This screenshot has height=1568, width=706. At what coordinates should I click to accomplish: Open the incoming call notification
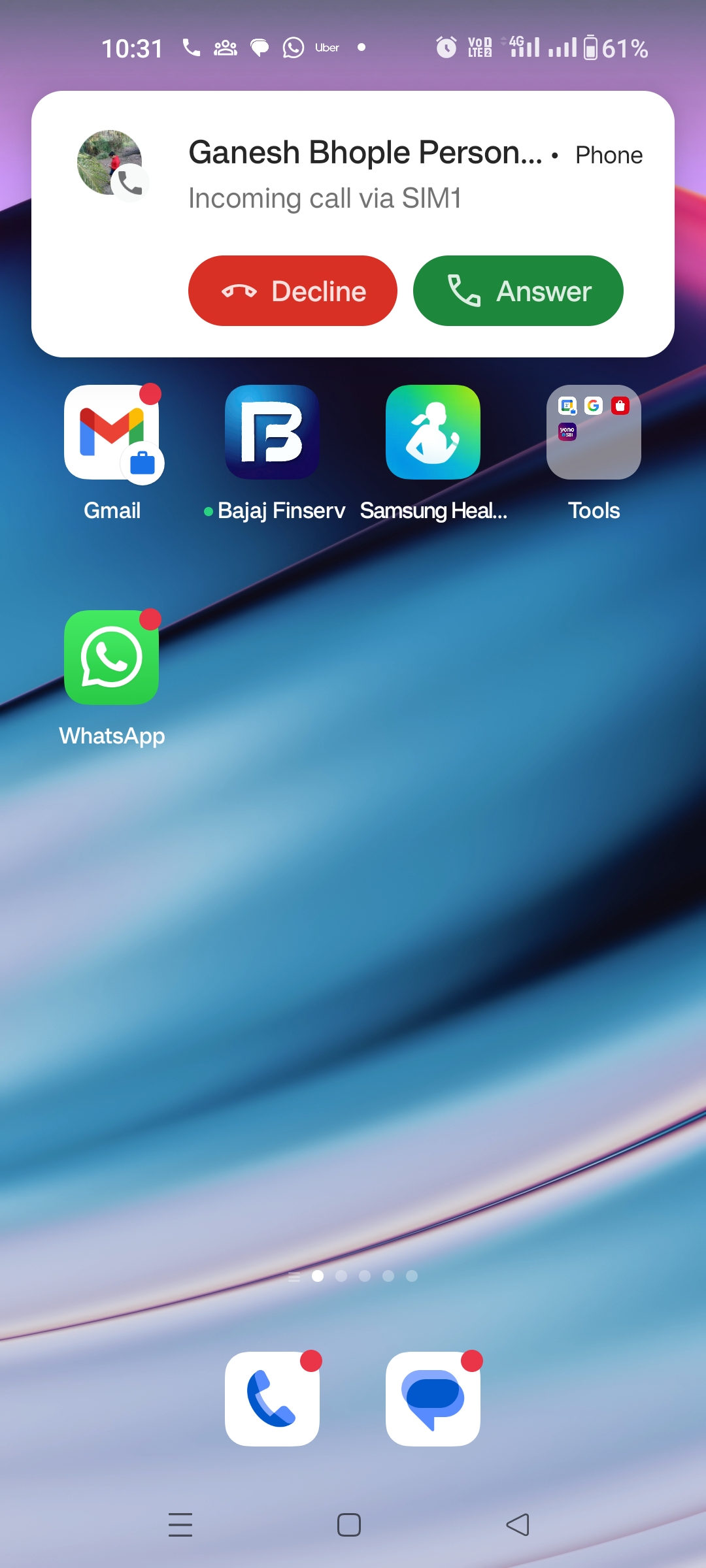coord(365,176)
